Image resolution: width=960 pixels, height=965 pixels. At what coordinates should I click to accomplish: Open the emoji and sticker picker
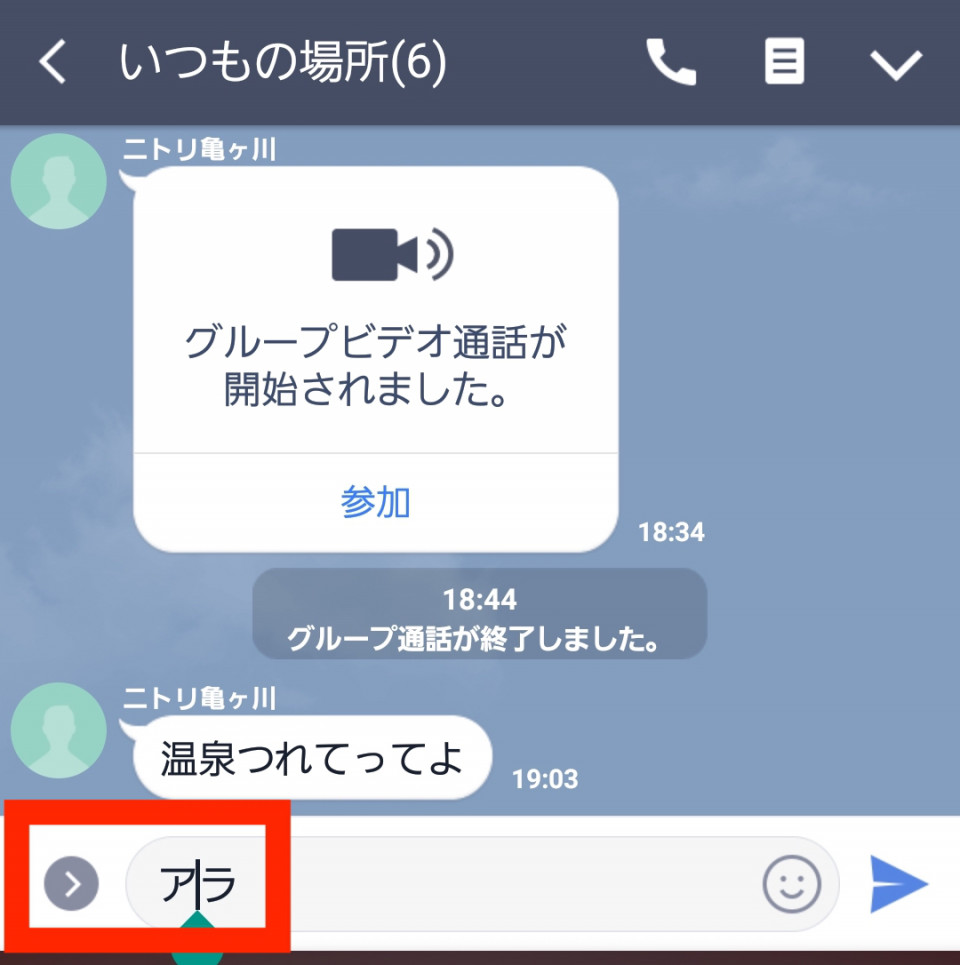[x=791, y=884]
